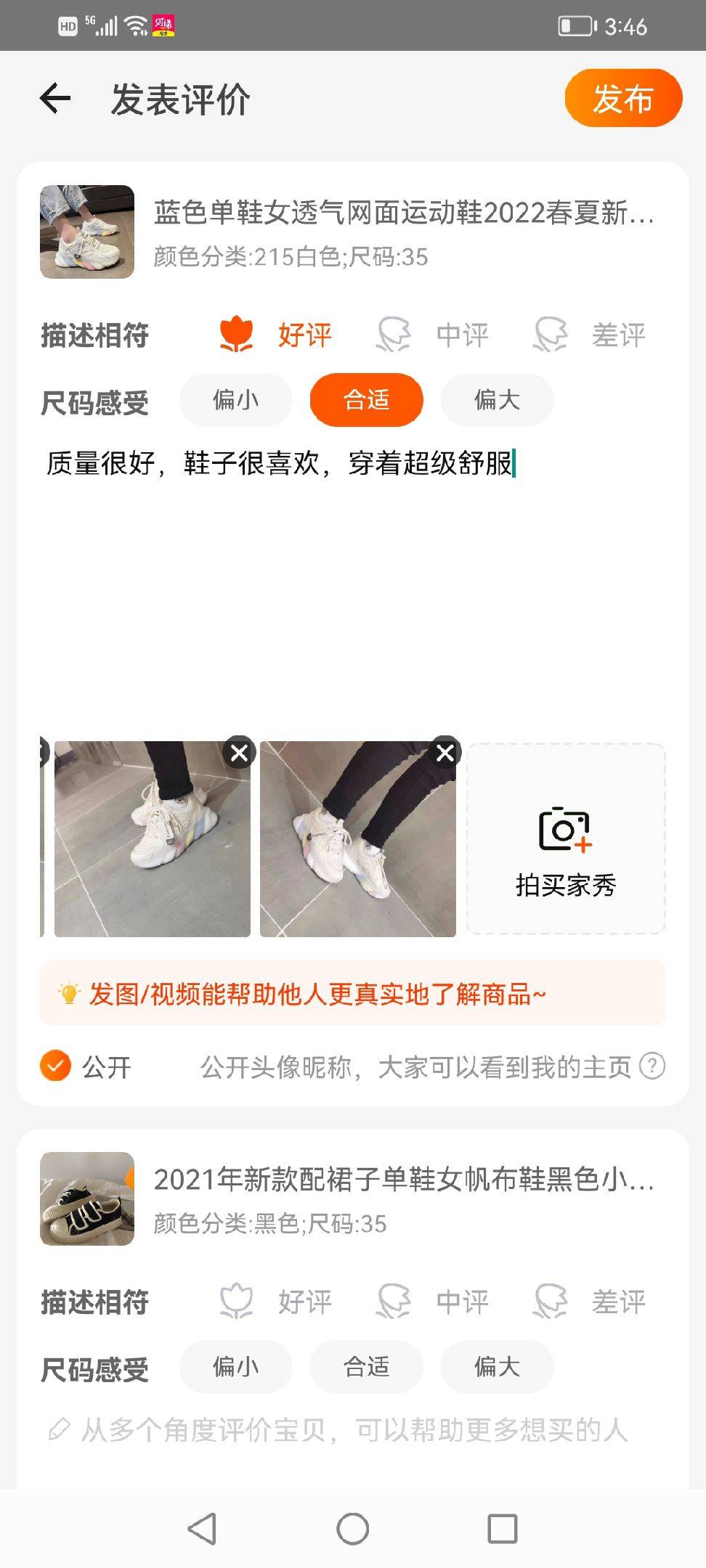Viewport: 706px width, 1568px height.
Task: Select 差评 for the blue mesh sneakers
Action: click(x=590, y=335)
